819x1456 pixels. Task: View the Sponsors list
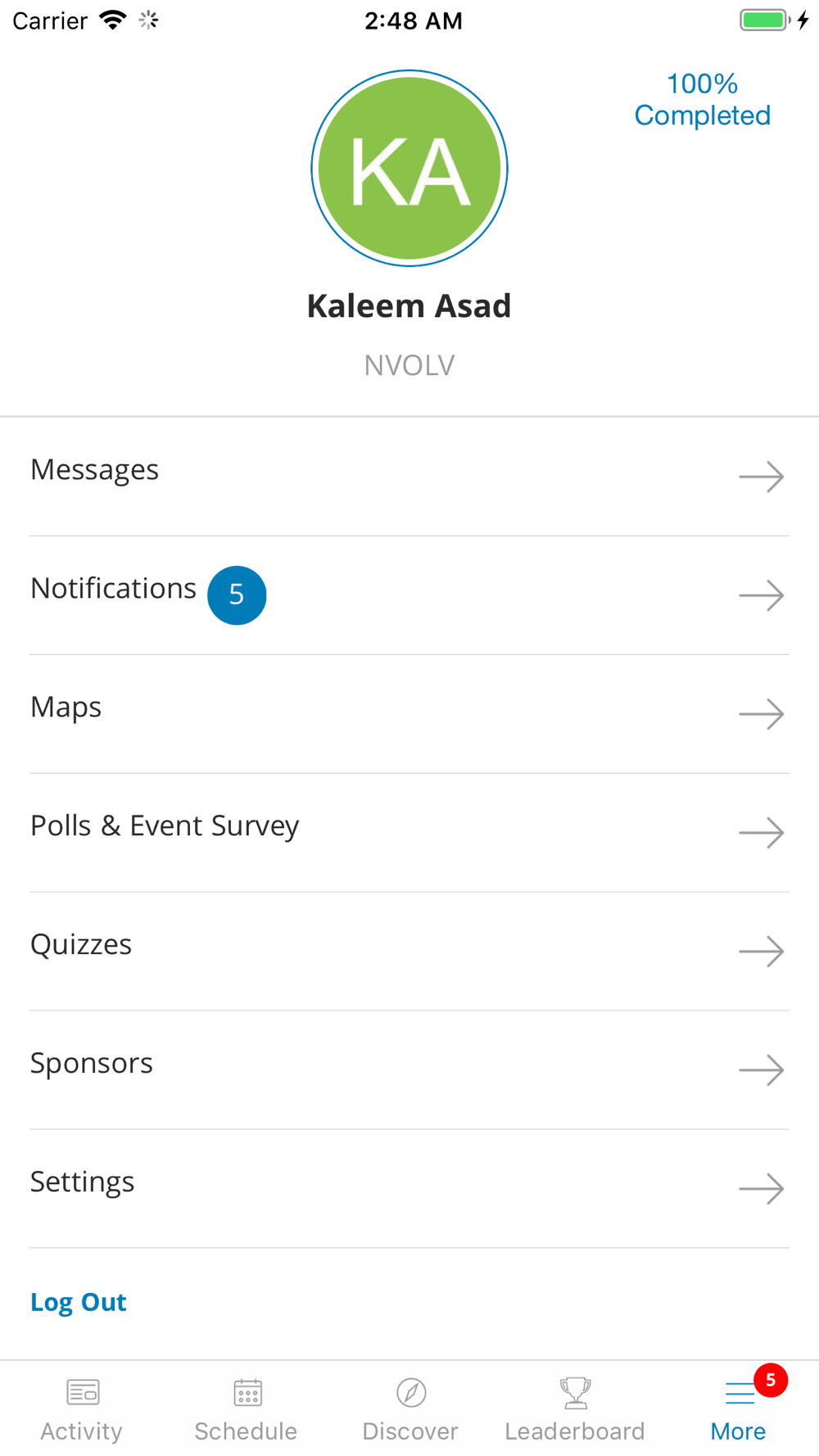click(x=409, y=1070)
